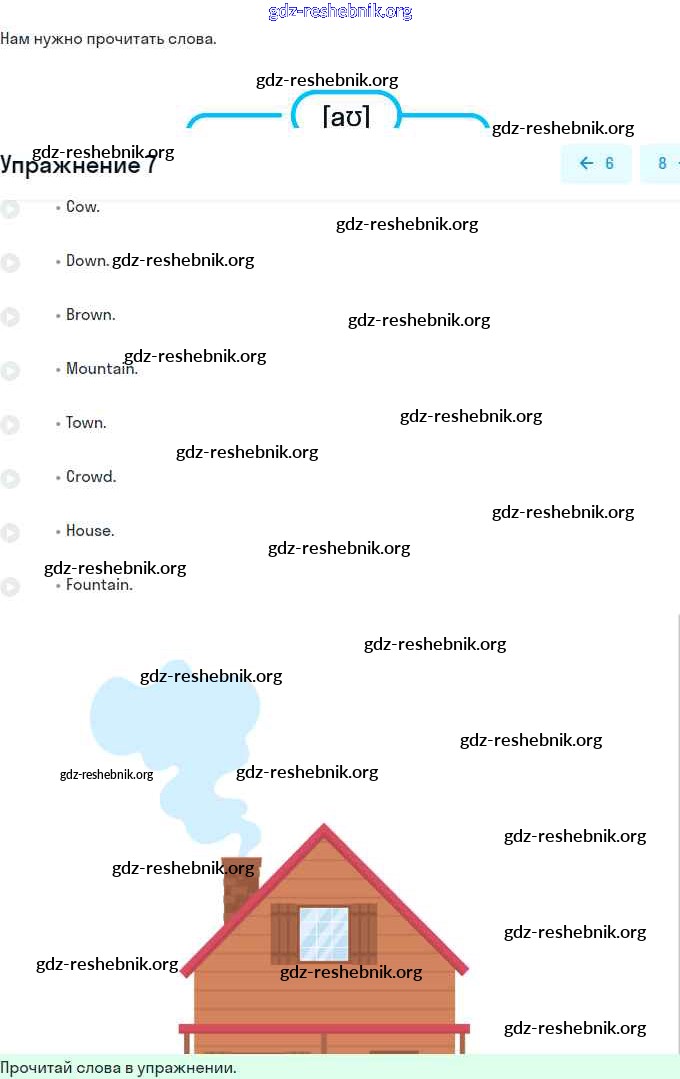Play audio for the word Cow
Screen dimensions: 680x1079
[x=10, y=209]
